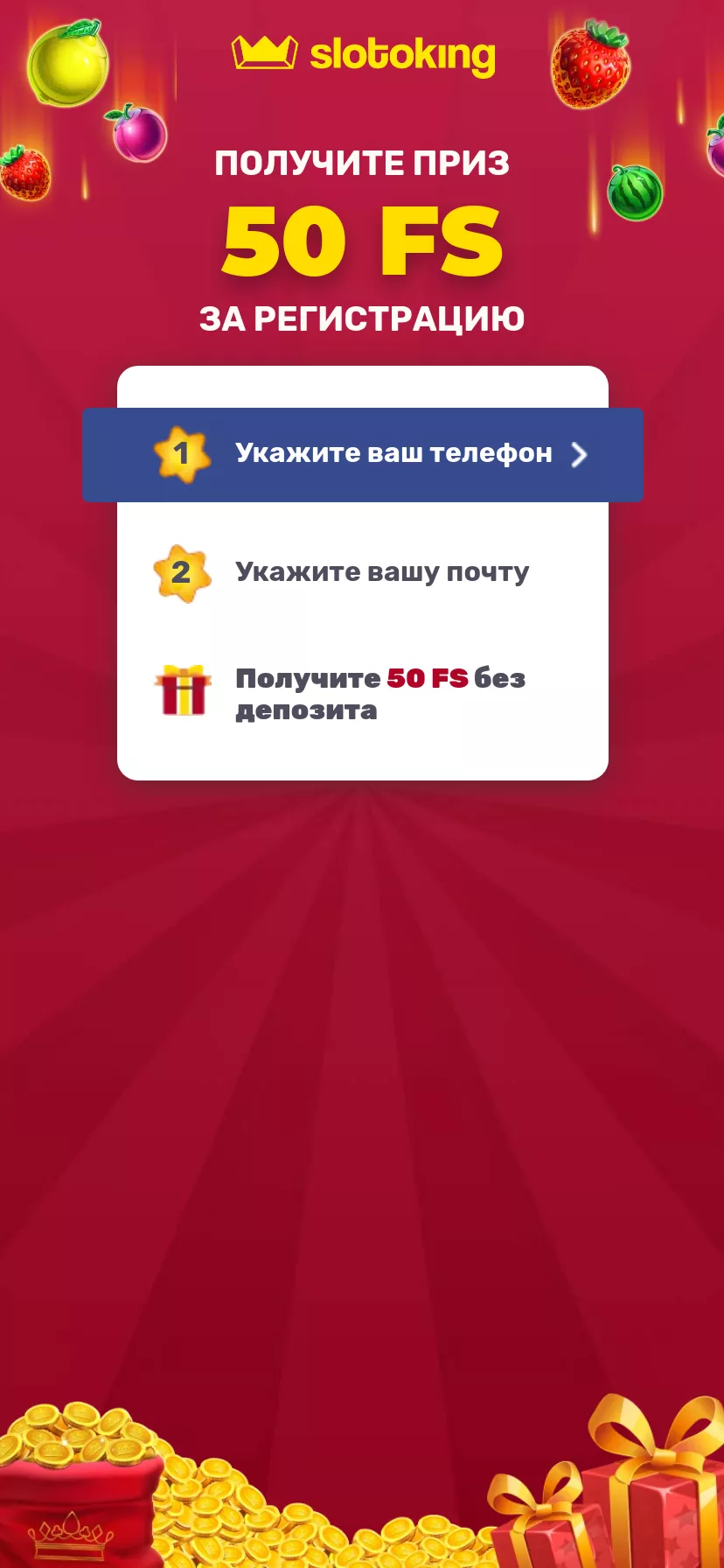Click the red 50 FS text without deposit line
724x1568 pixels.
[428, 678]
